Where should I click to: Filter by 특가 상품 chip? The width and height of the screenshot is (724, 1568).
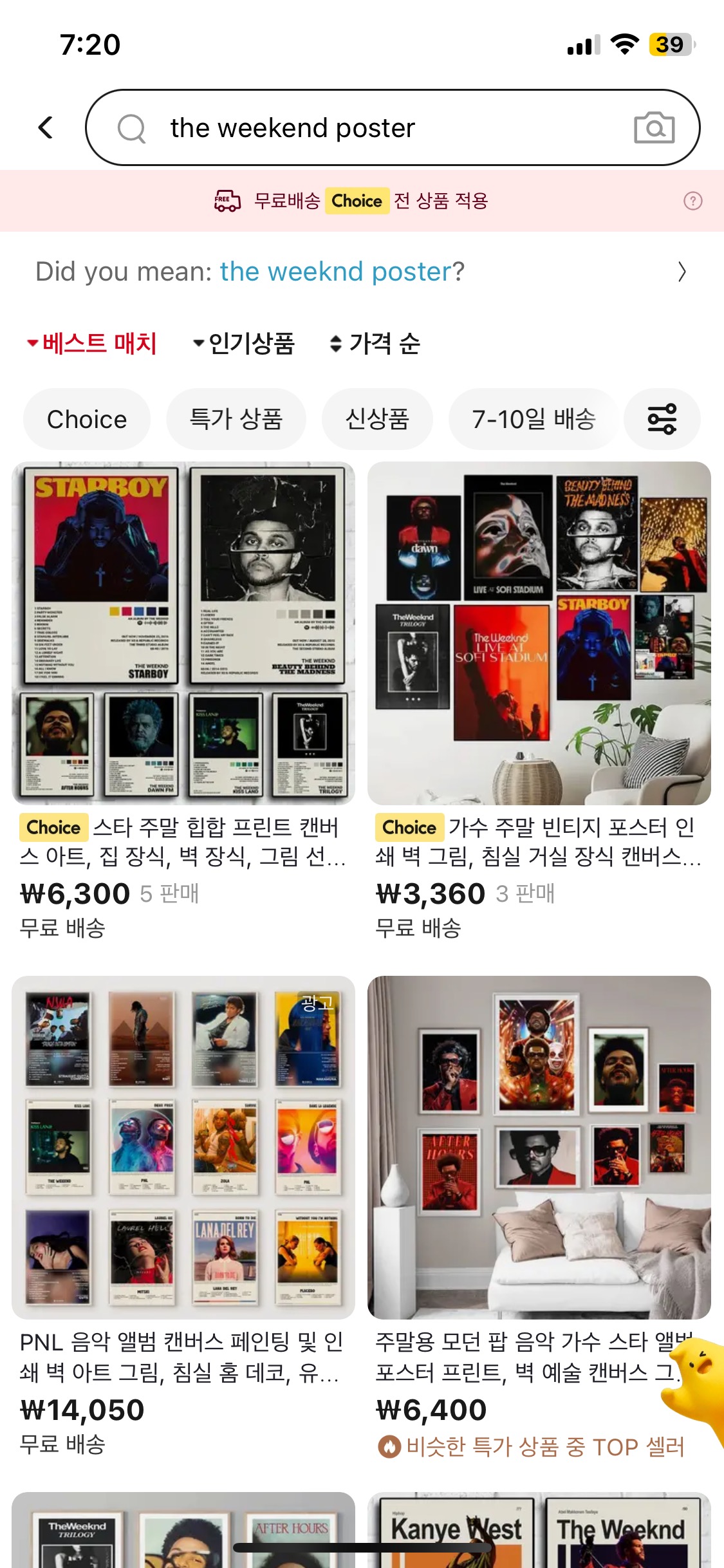tap(236, 419)
